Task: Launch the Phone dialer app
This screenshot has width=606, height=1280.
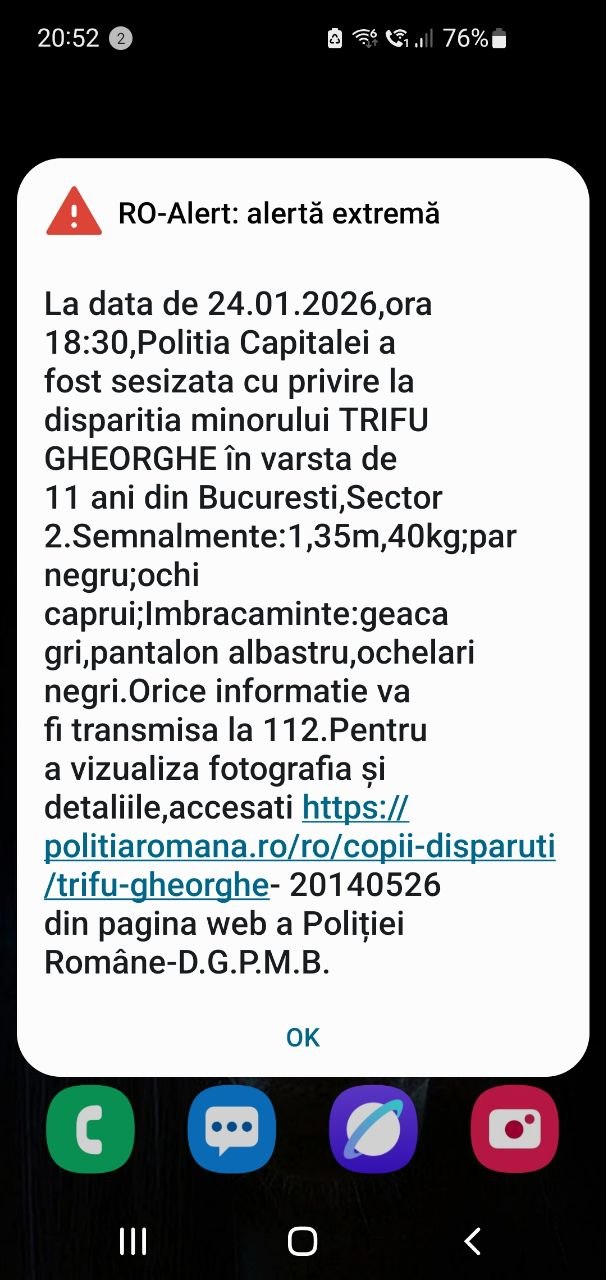Action: pos(90,1129)
